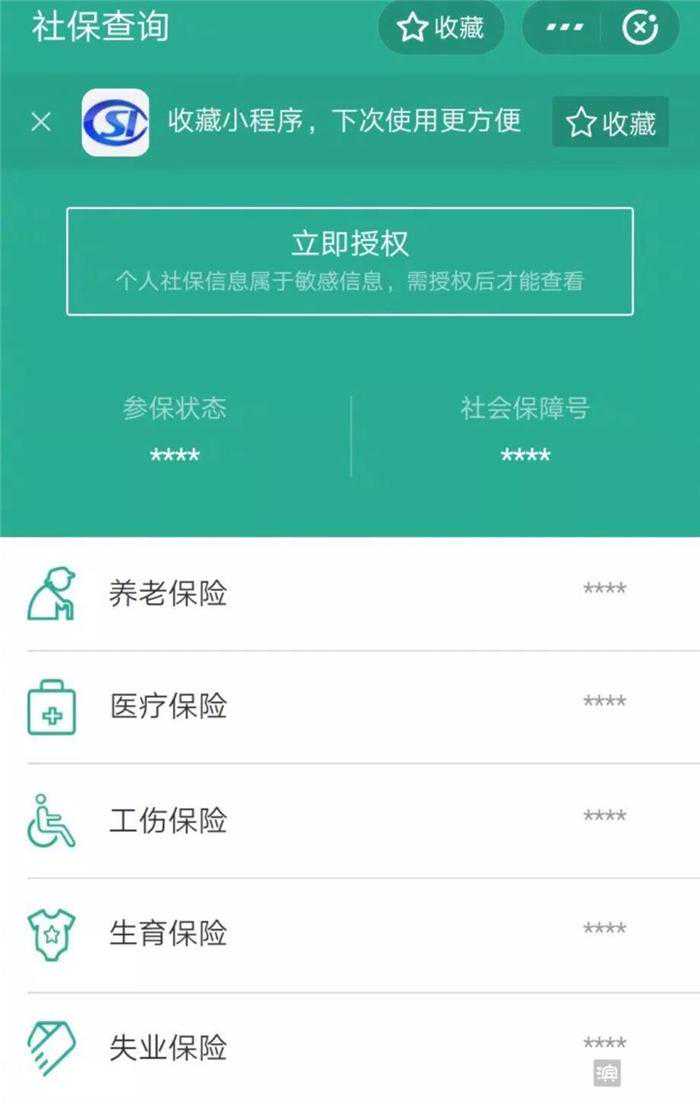Close the mini program with the circle icon

click(640, 28)
